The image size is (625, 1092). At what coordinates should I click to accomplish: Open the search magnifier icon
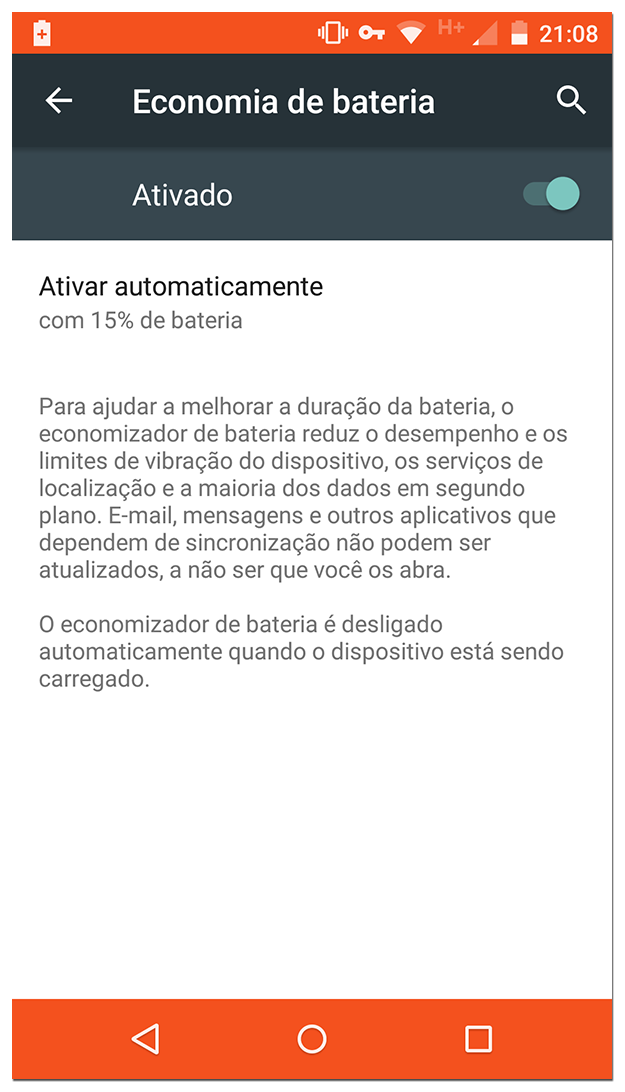pos(570,101)
